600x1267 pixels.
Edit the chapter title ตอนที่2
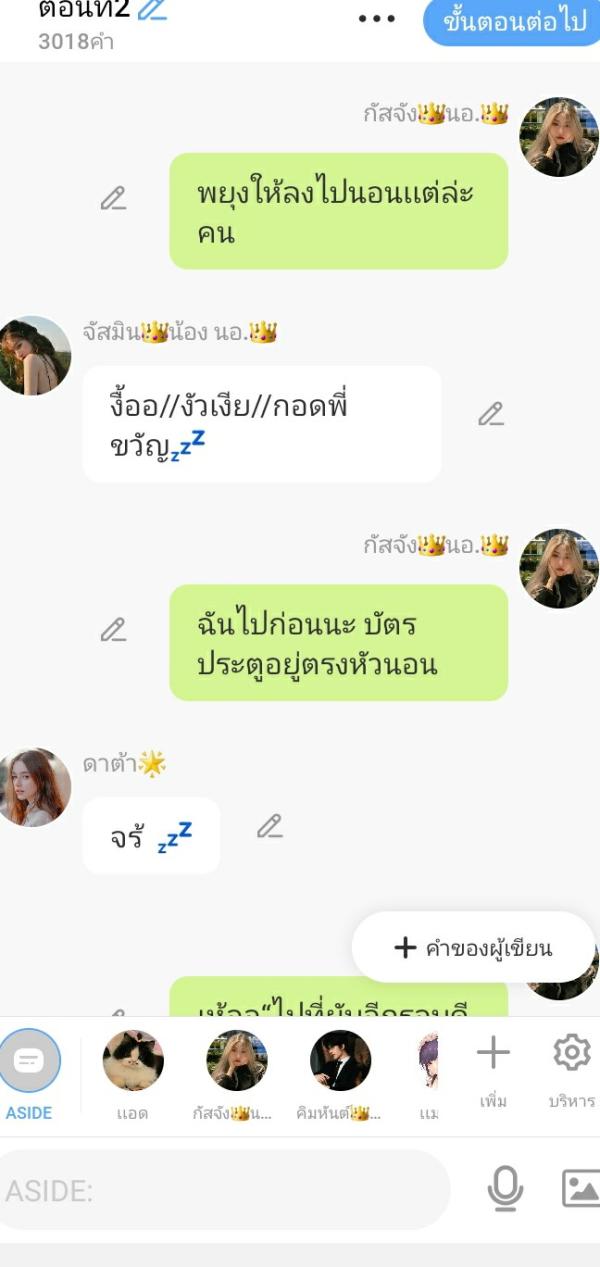[152, 9]
